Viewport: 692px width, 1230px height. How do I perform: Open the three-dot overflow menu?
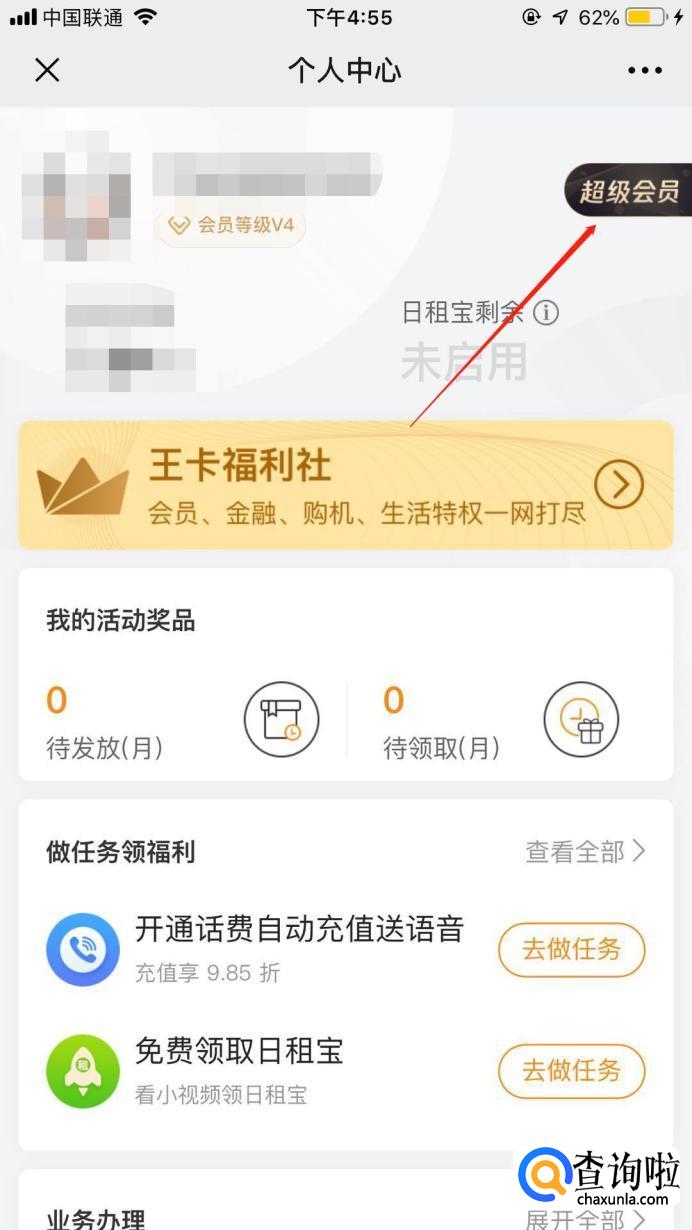645,70
